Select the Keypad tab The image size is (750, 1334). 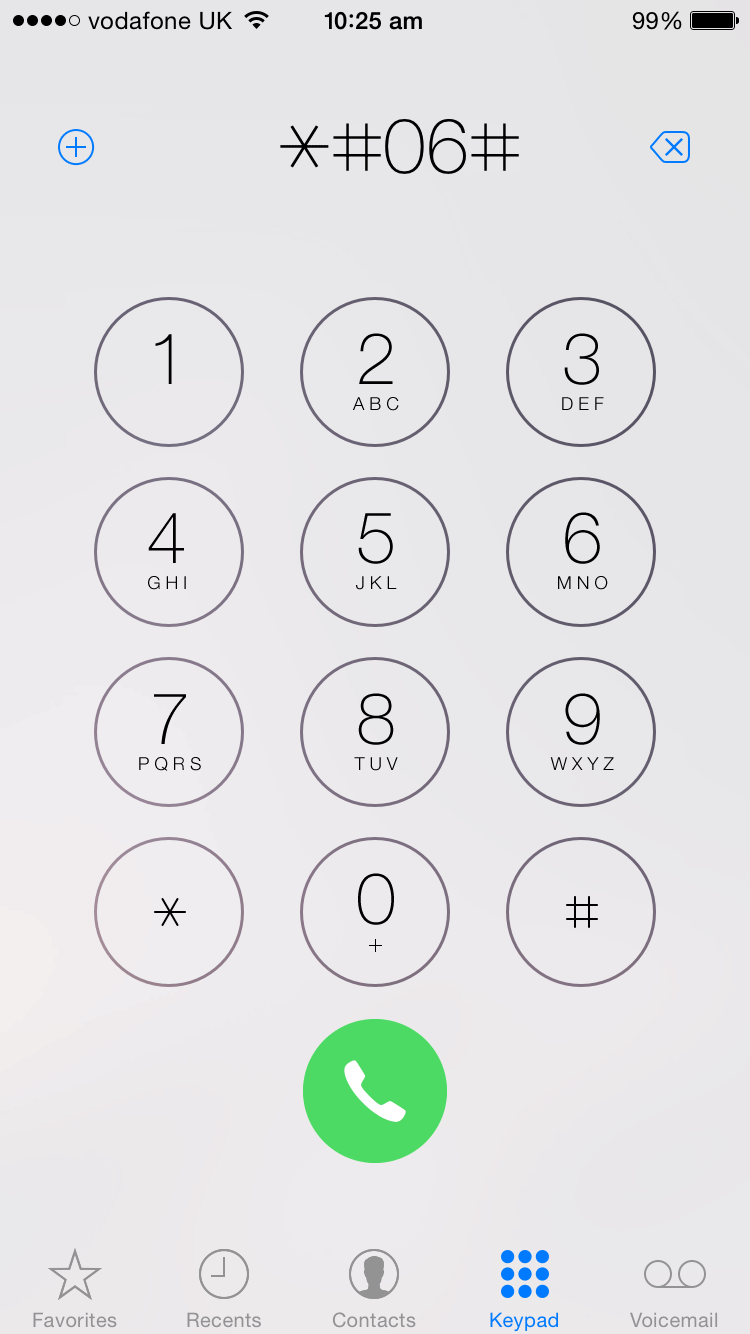(x=524, y=1288)
